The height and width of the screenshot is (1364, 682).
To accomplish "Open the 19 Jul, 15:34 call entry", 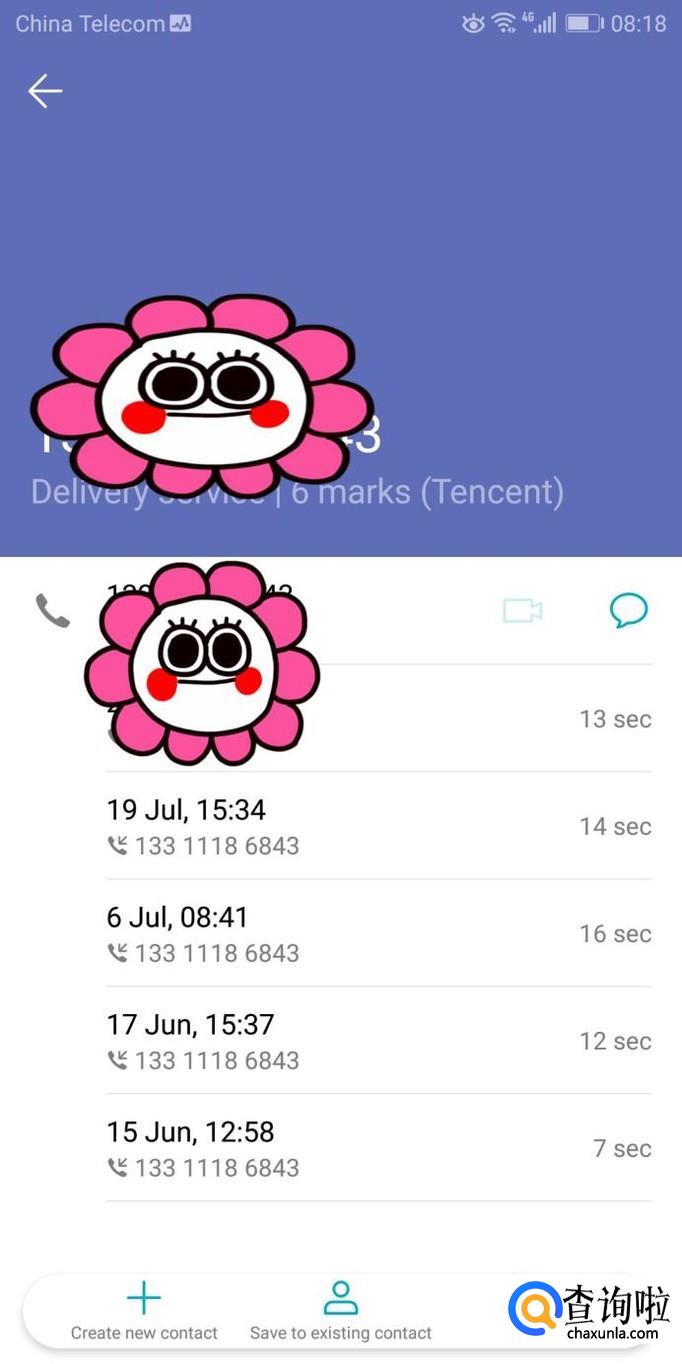I will point(378,826).
